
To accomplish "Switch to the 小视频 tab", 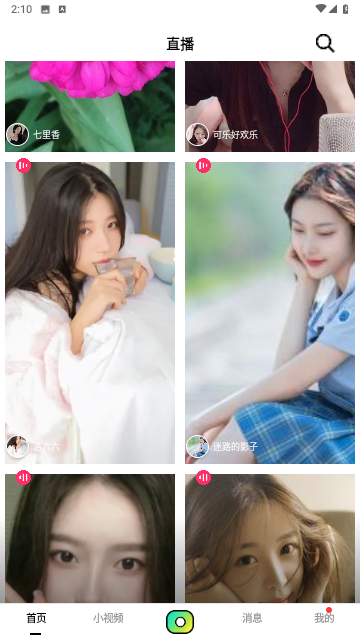I will pyautogui.click(x=108, y=618).
